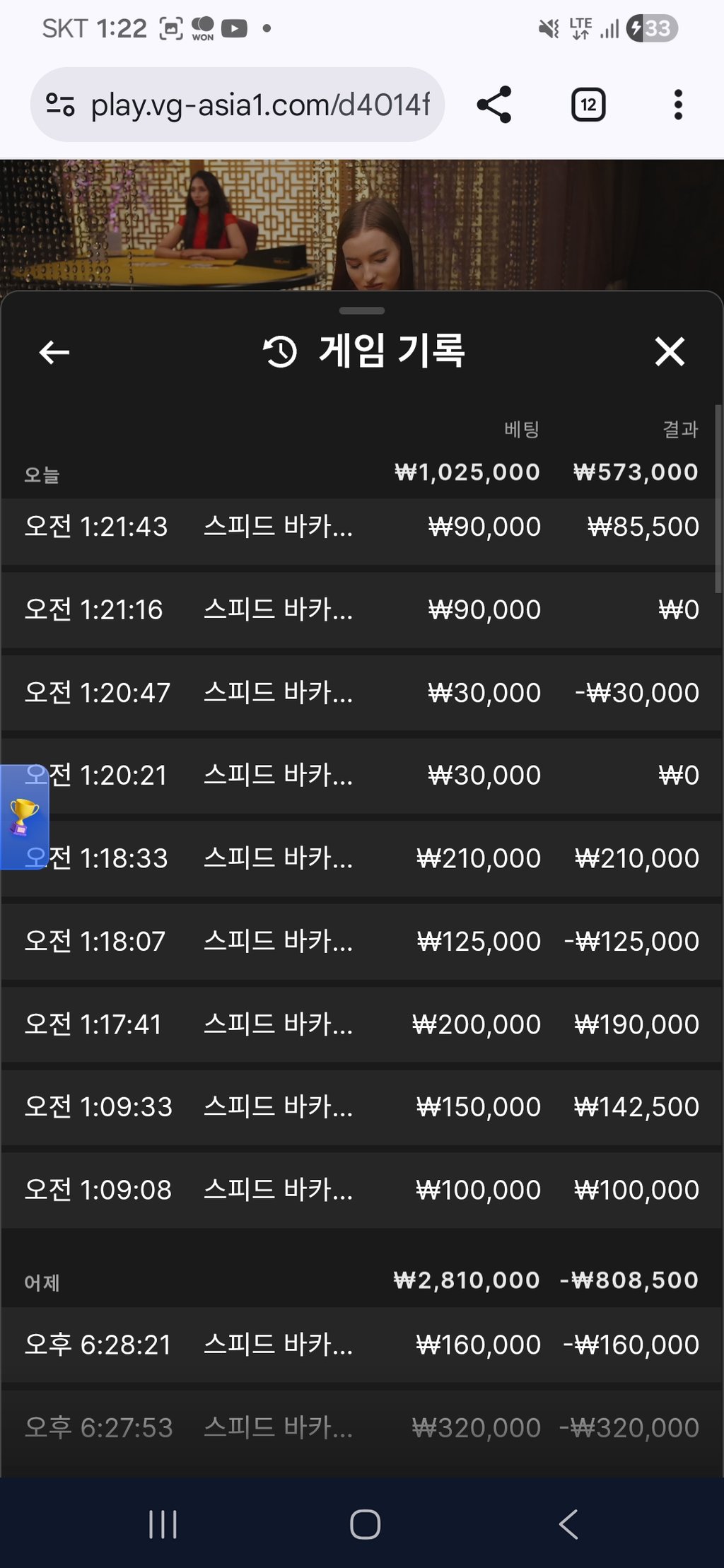Open the 오후 6:28:21 game record
Screen dimensions: 724x1568
click(361, 1345)
